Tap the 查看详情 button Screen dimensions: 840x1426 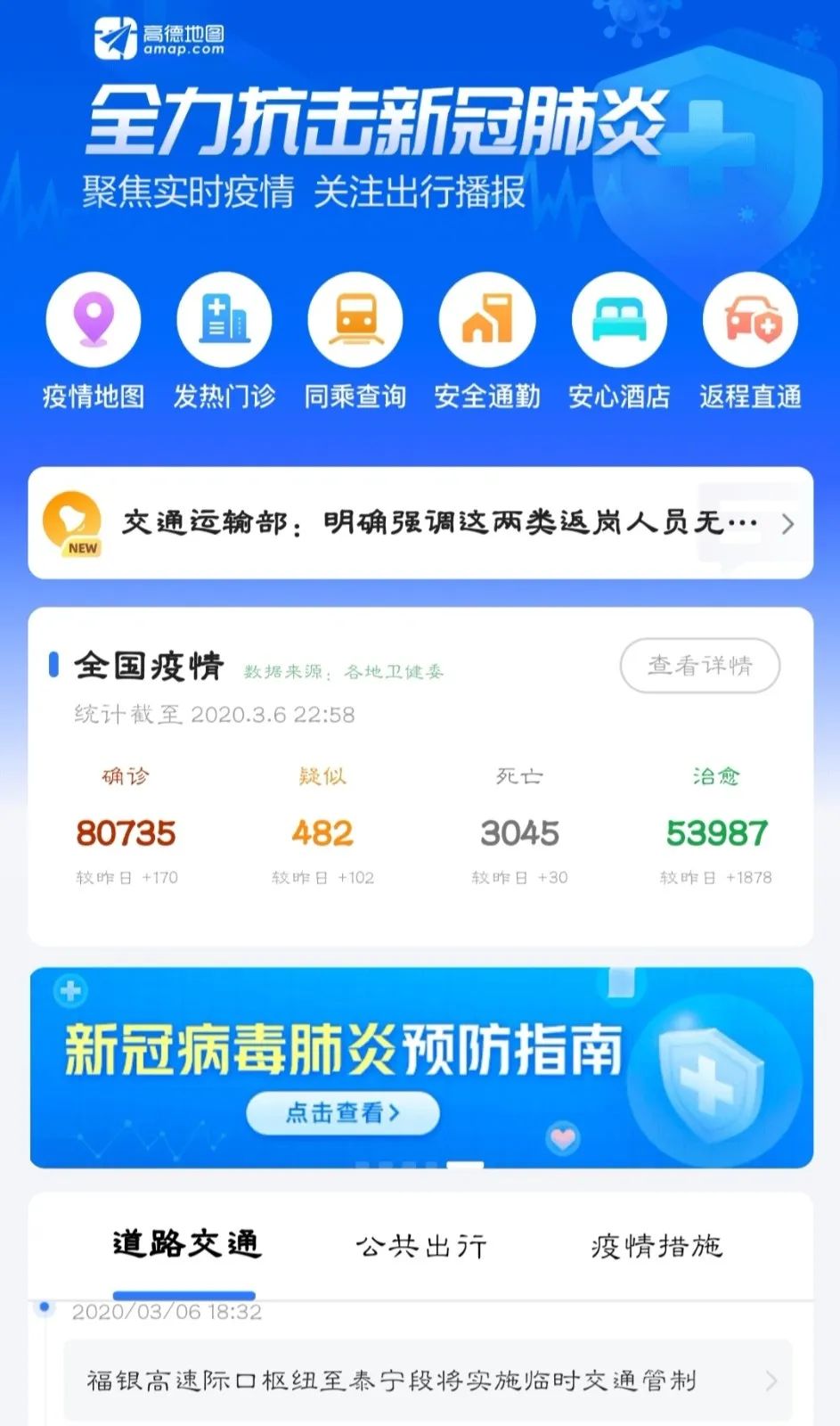coord(700,666)
